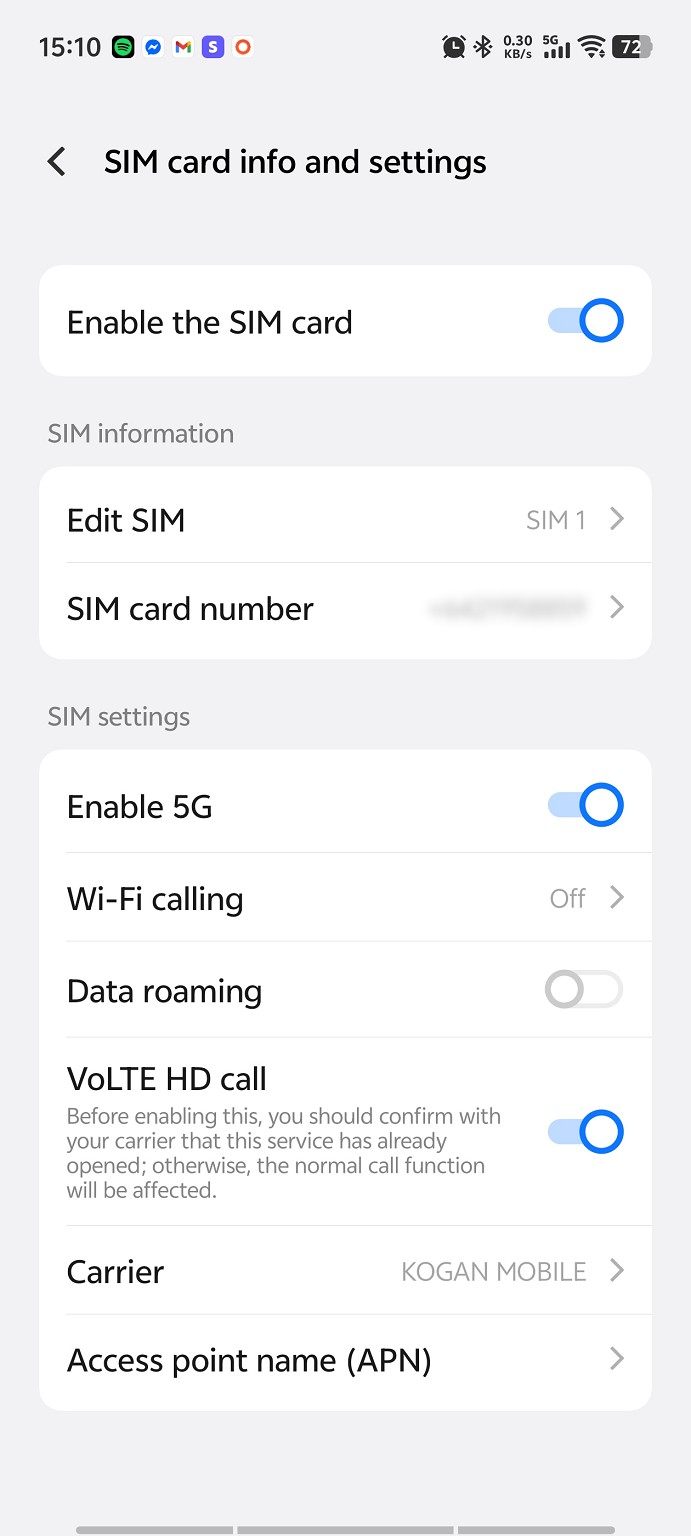The width and height of the screenshot is (691, 1536).
Task: Go back from SIM card info
Action: 57,162
